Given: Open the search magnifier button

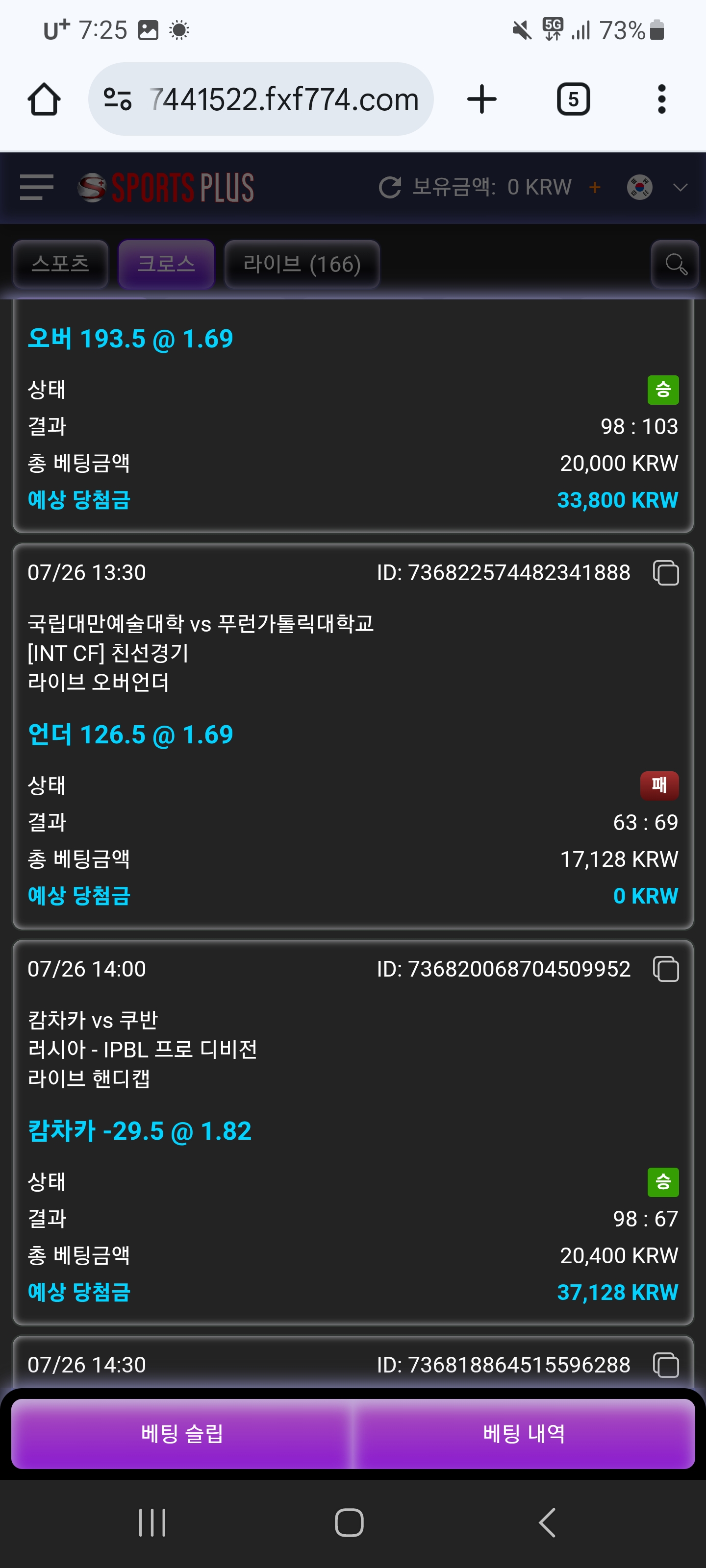Looking at the screenshot, I should [675, 264].
